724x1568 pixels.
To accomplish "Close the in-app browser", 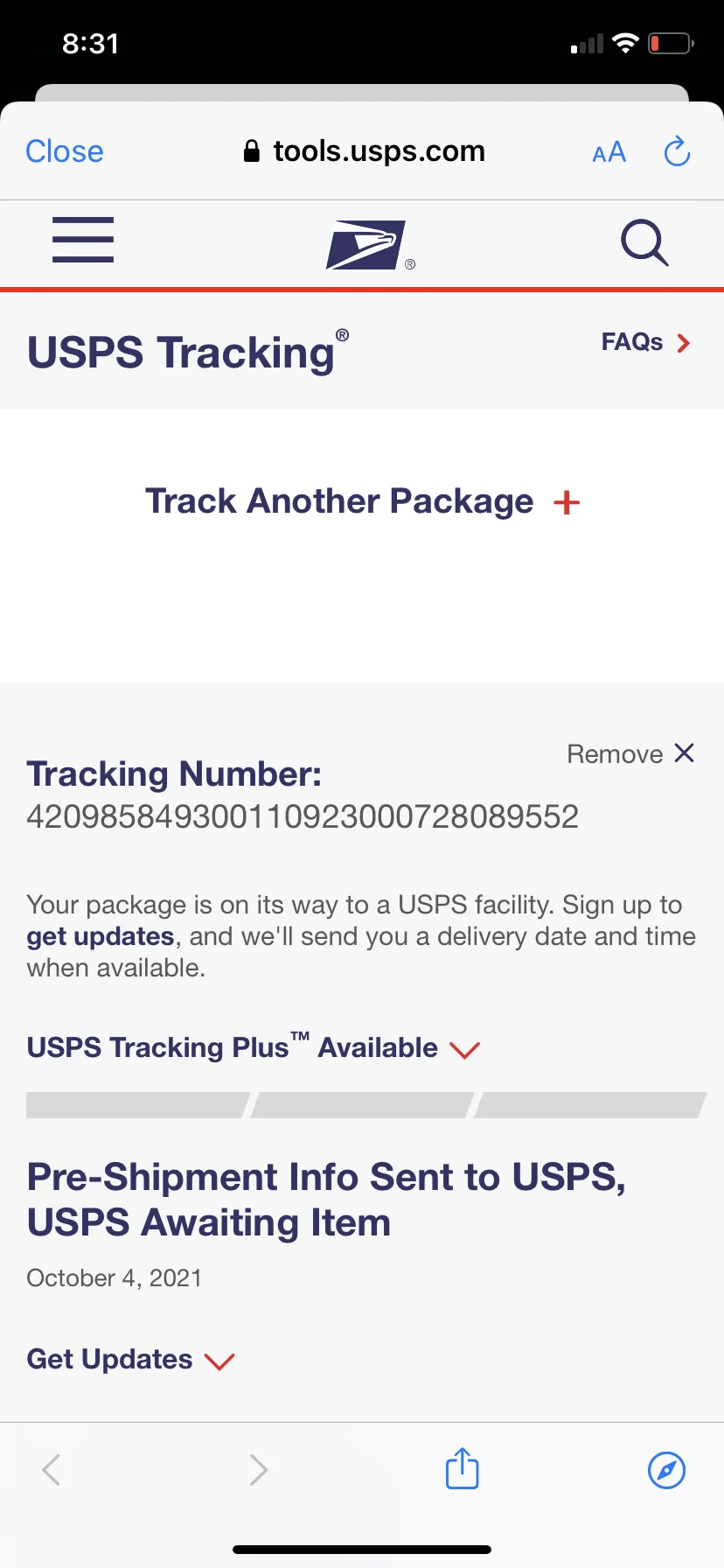I will click(65, 151).
